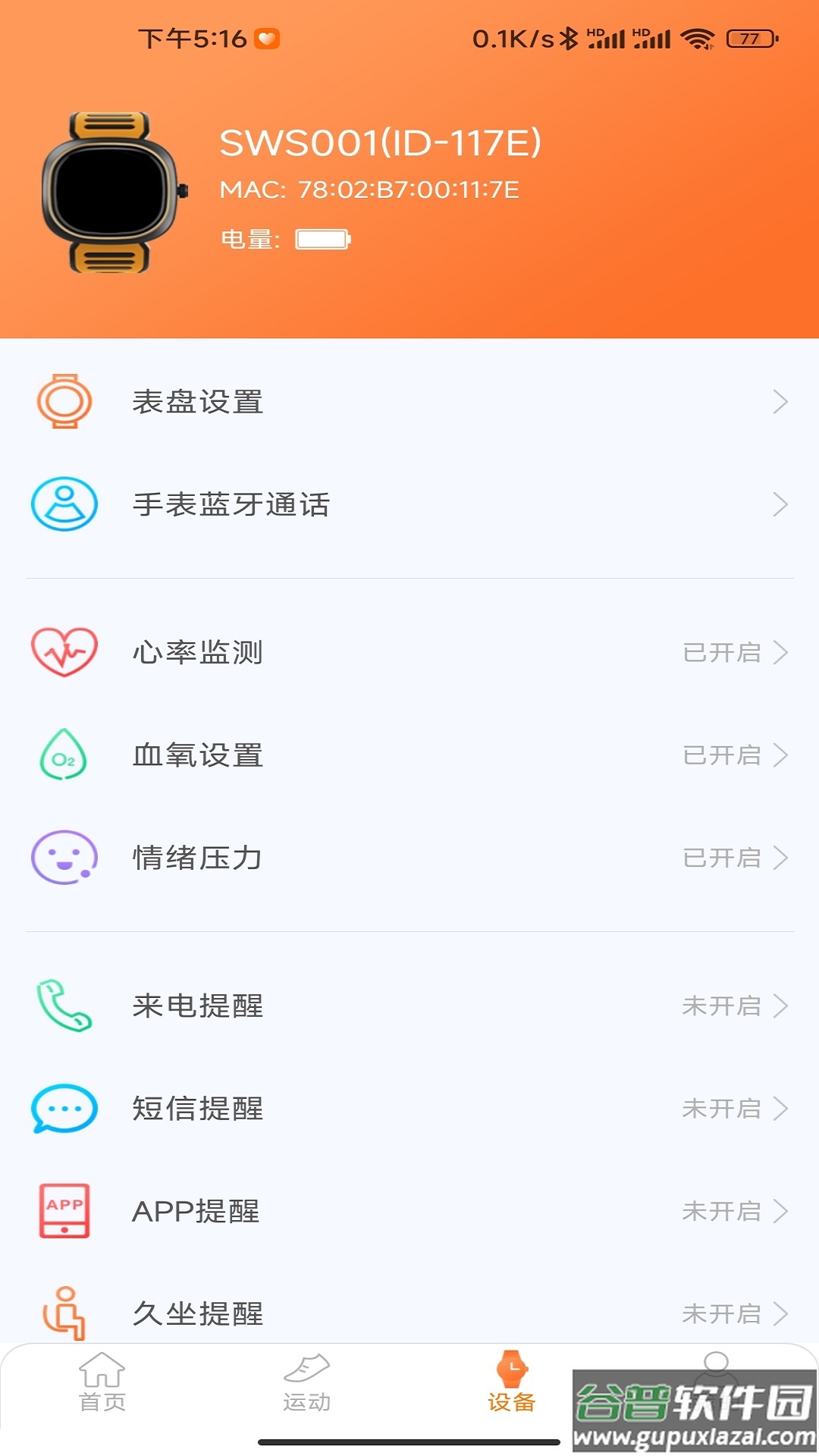Click the Bluetooth call person icon

[65, 502]
